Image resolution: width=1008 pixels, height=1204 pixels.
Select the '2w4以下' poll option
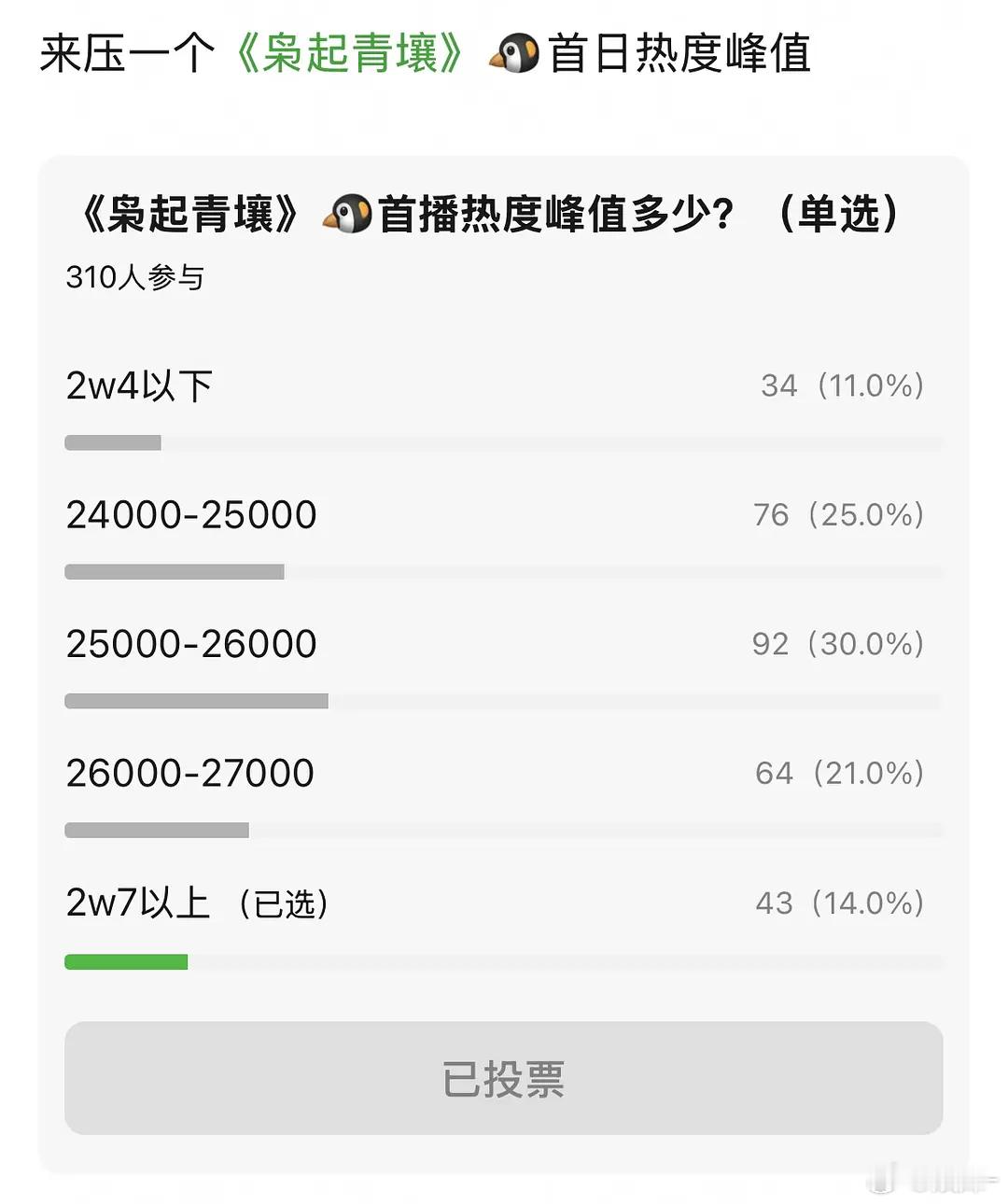138,385
